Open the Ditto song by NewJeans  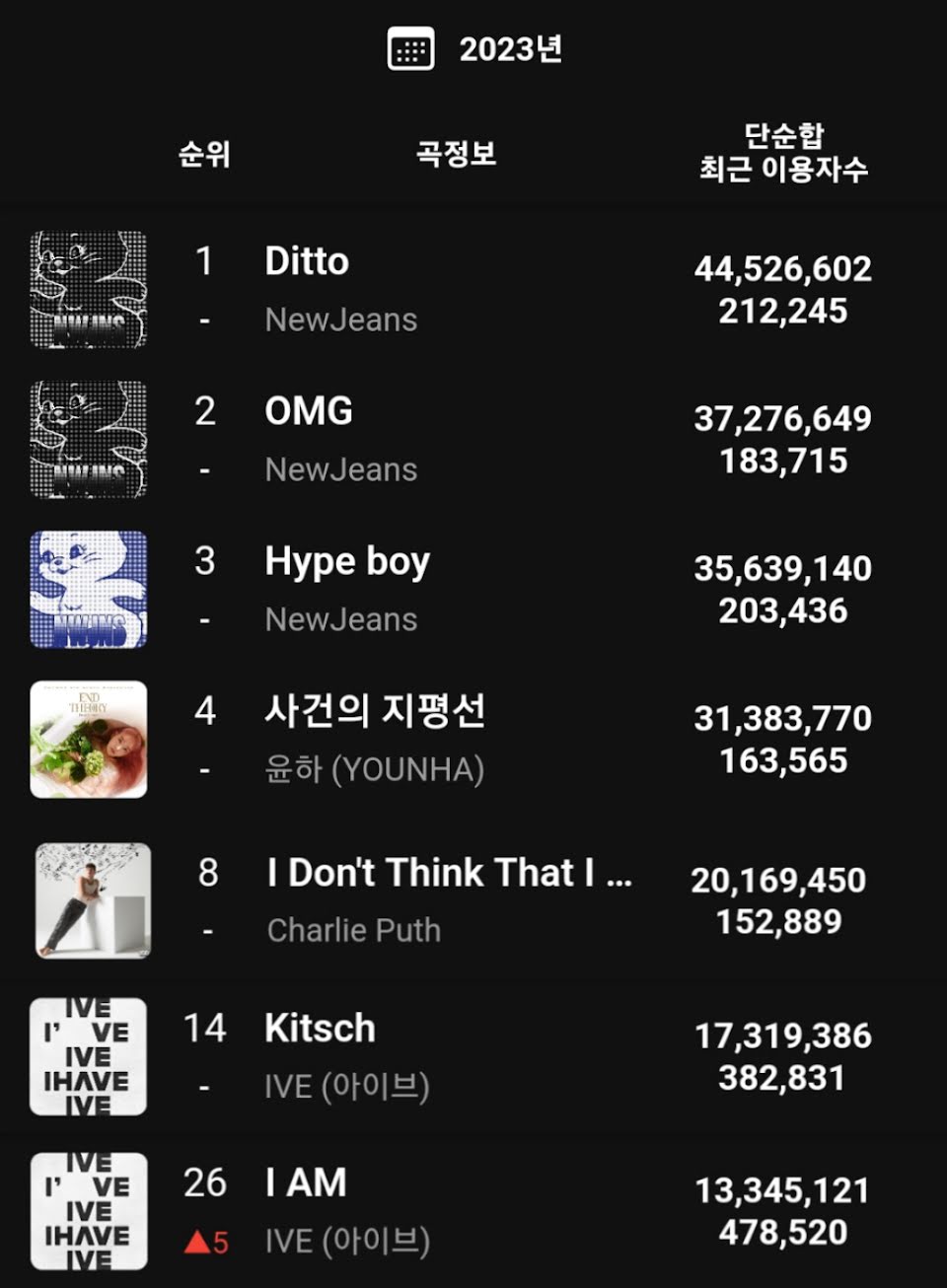pyautogui.click(x=307, y=262)
